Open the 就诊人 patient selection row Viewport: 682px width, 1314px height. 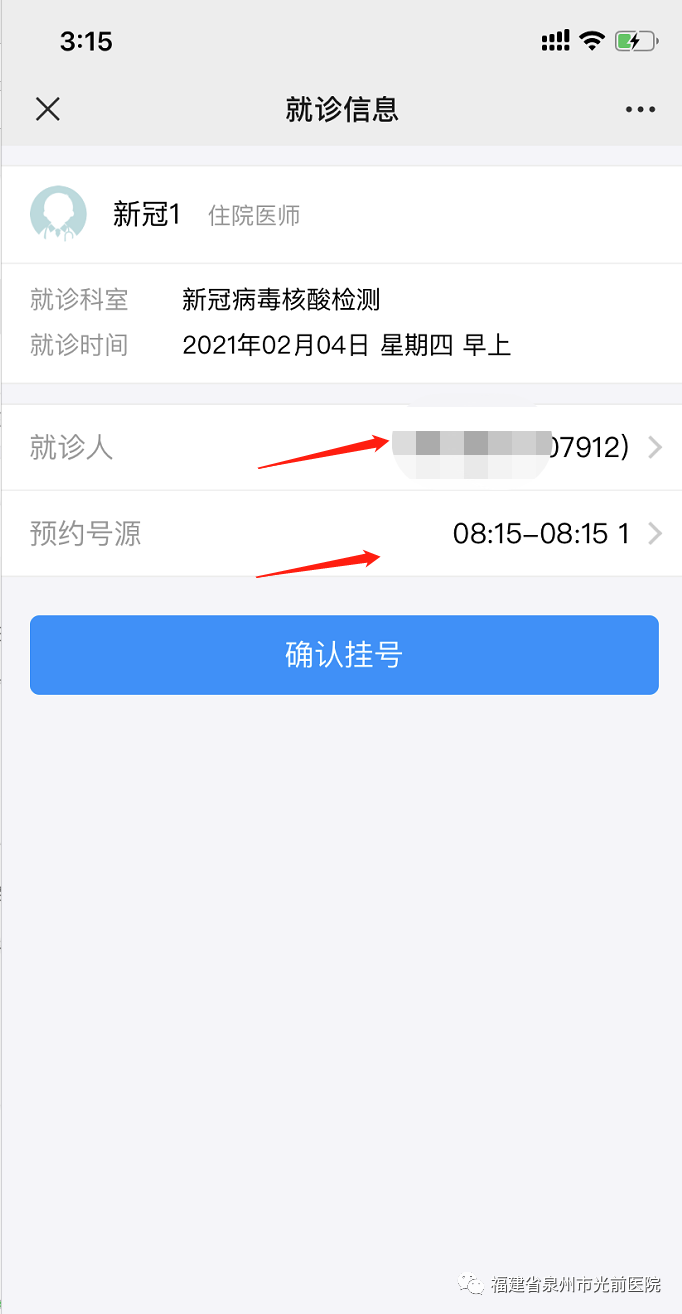click(x=340, y=447)
